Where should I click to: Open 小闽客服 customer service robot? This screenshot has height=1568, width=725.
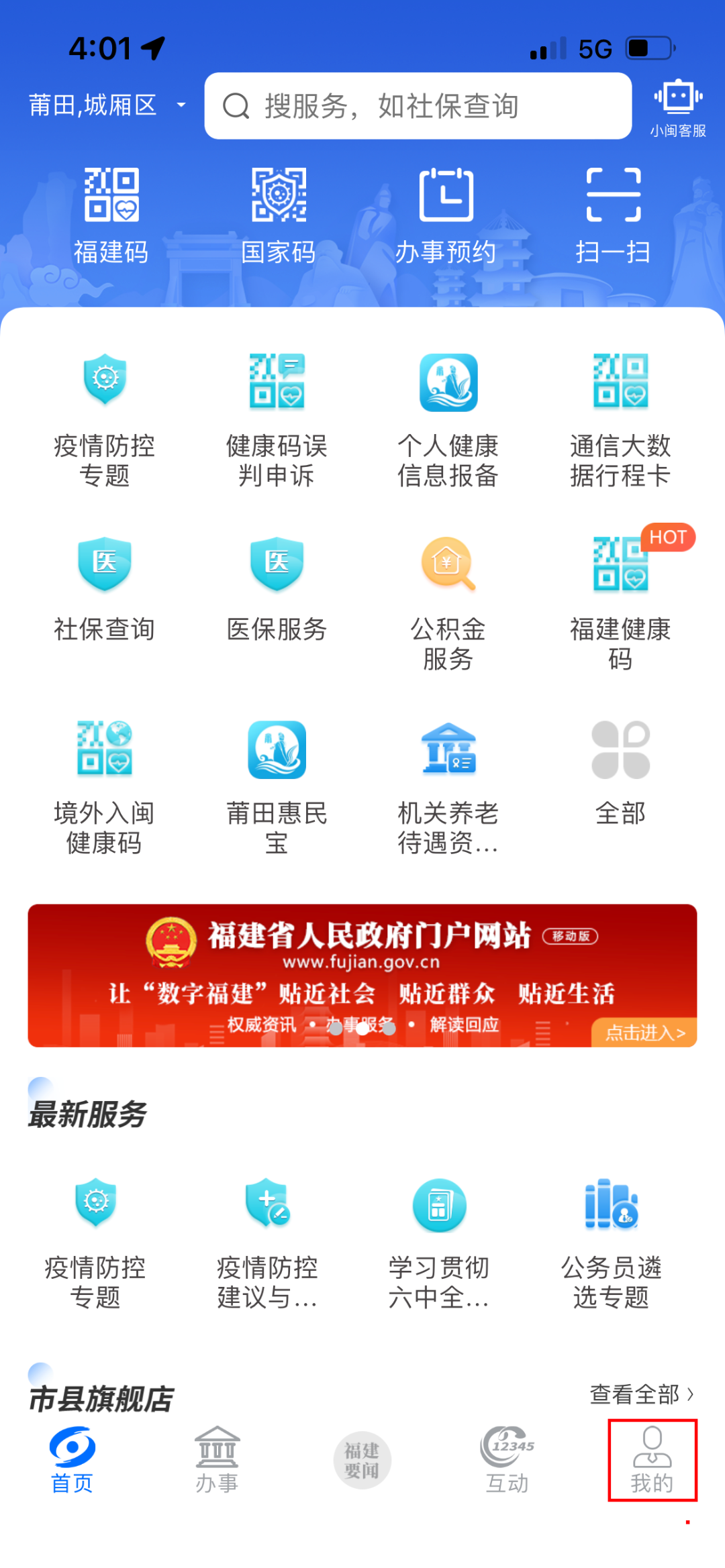click(x=678, y=107)
